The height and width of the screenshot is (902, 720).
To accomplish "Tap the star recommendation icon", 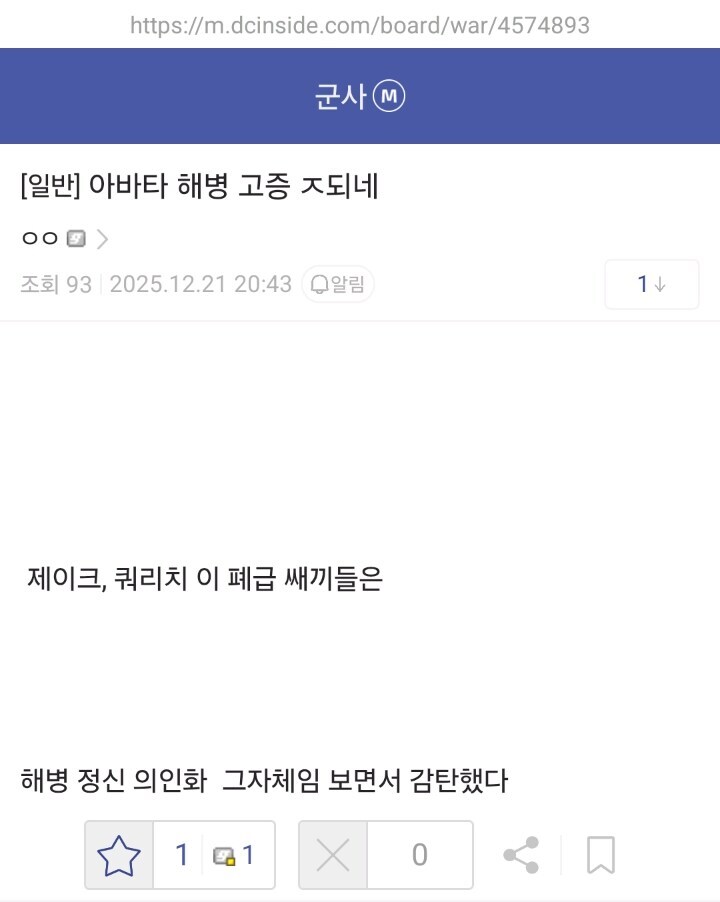I will [117, 854].
